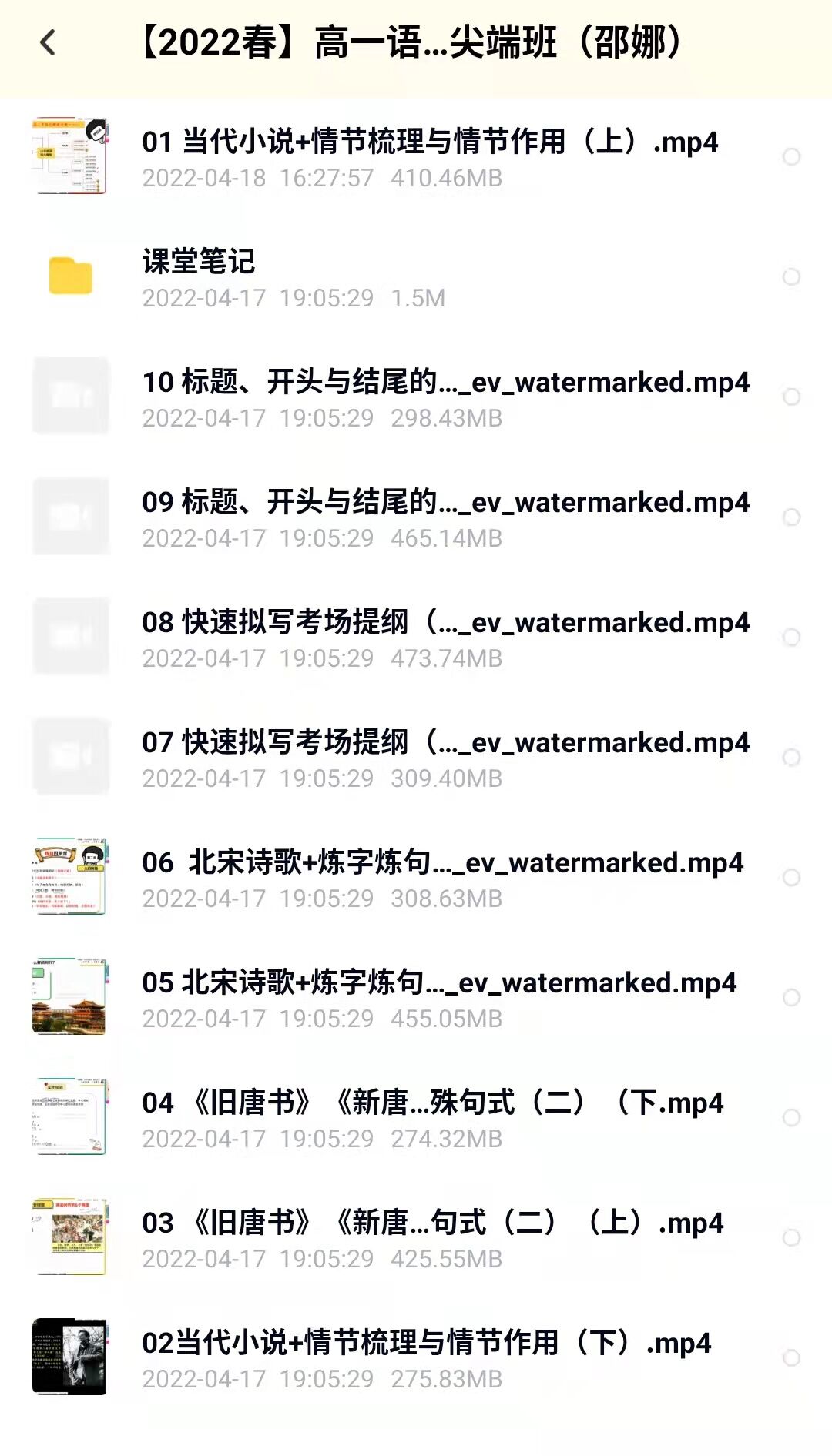The image size is (832, 1456).
Task: Open video 10 标题、开头与结尾的
Action: pyautogui.click(x=445, y=383)
